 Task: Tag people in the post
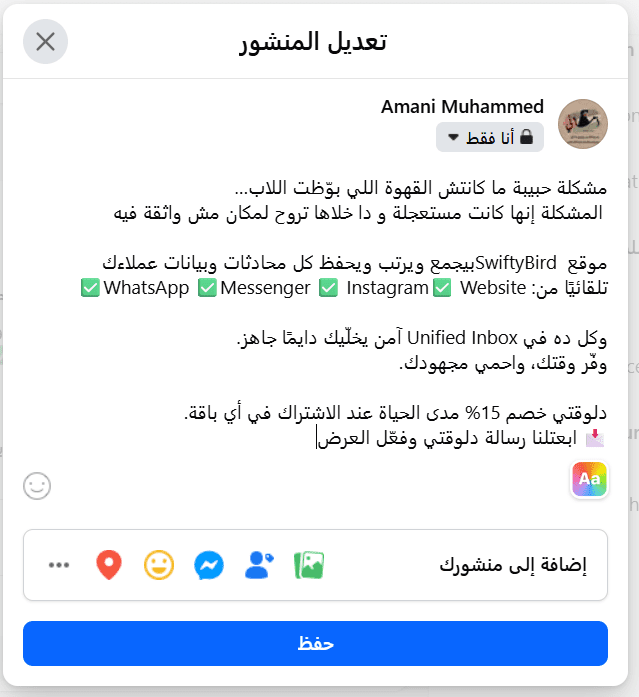click(x=259, y=565)
